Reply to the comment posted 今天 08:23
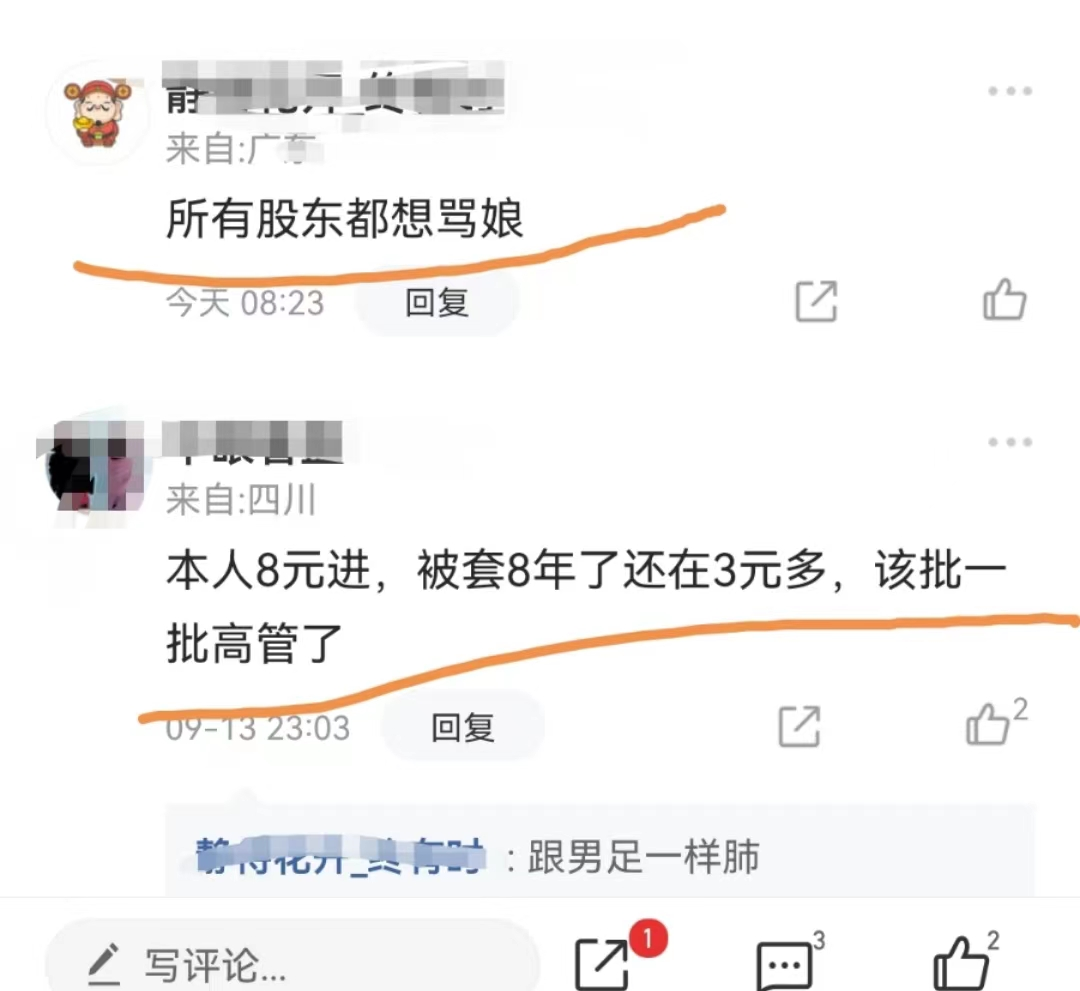 pos(437,302)
